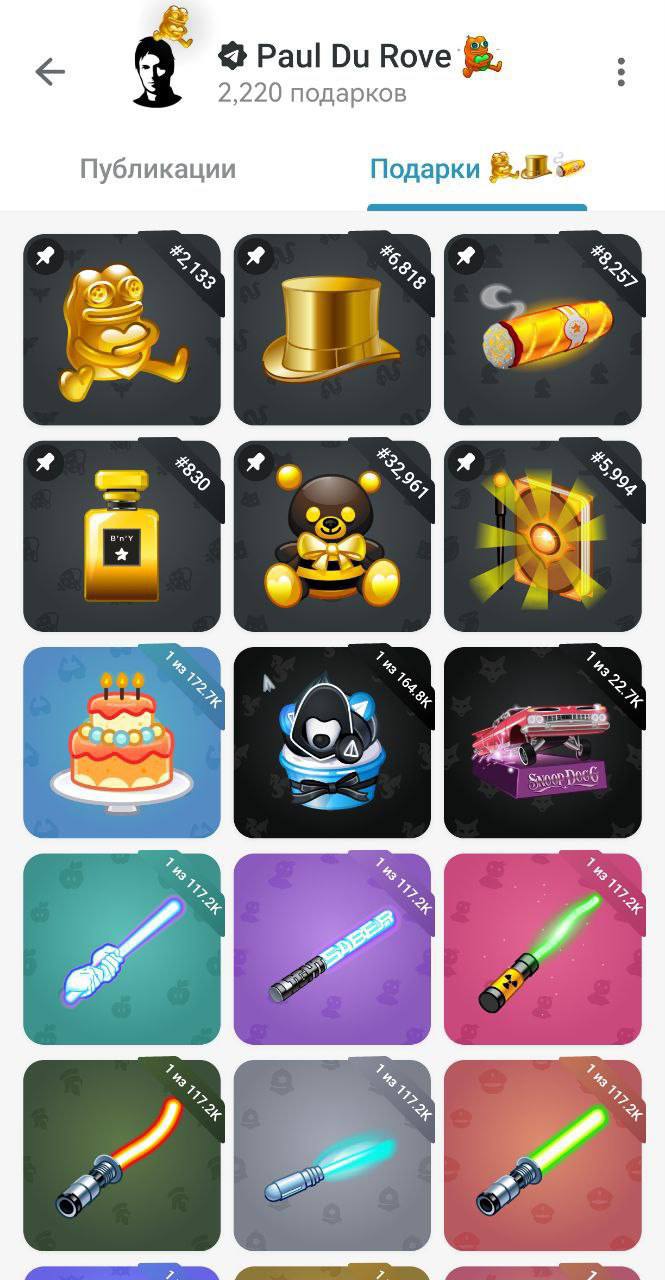Open the mummy hand lightsaber gift
Image resolution: width=665 pixels, height=1280 pixels.
(x=122, y=948)
